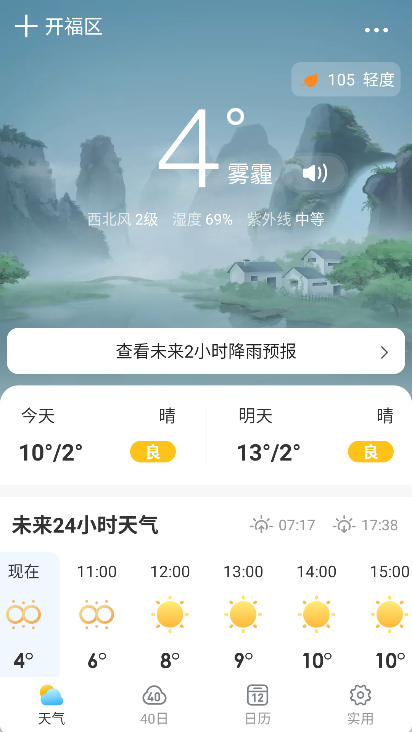This screenshot has height=732, width=412.
Task: Switch to the 40日 tab
Action: pos(154,704)
